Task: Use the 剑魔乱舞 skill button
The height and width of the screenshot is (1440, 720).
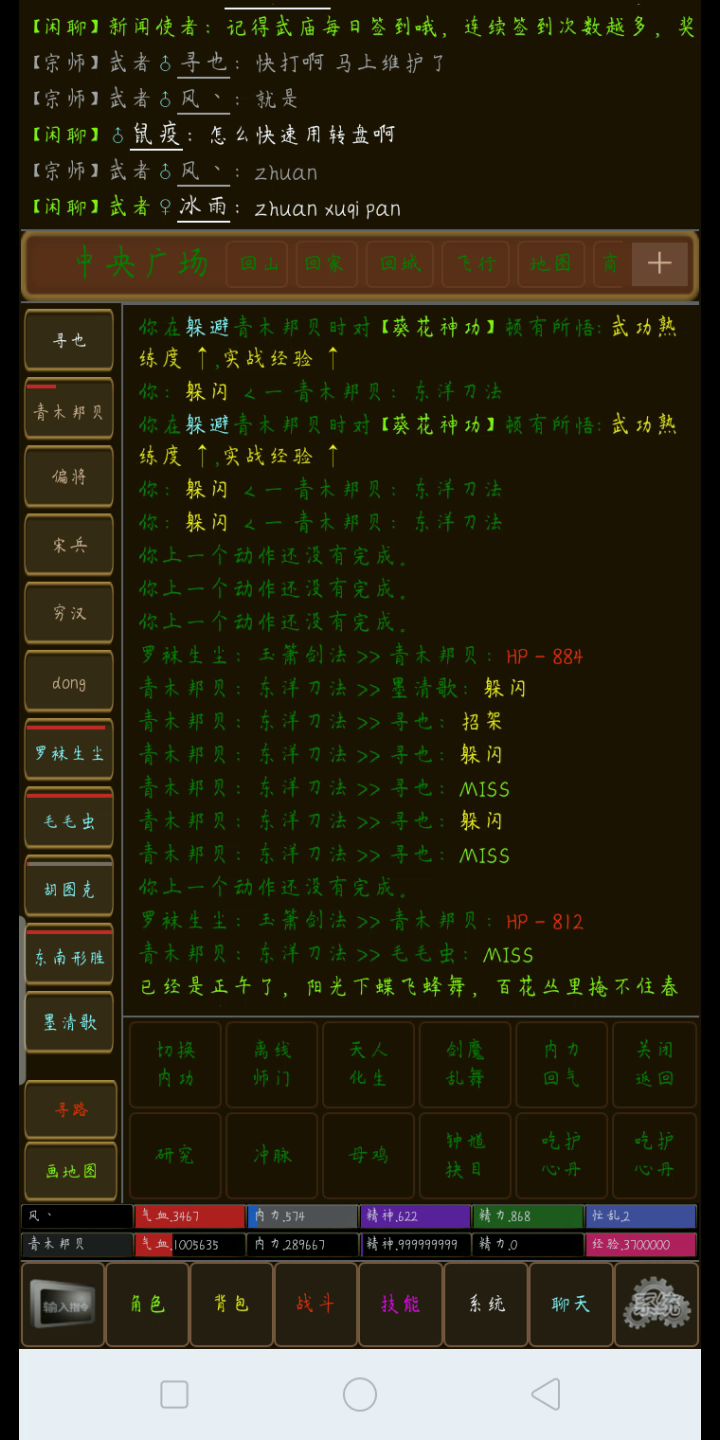Action: point(466,1064)
